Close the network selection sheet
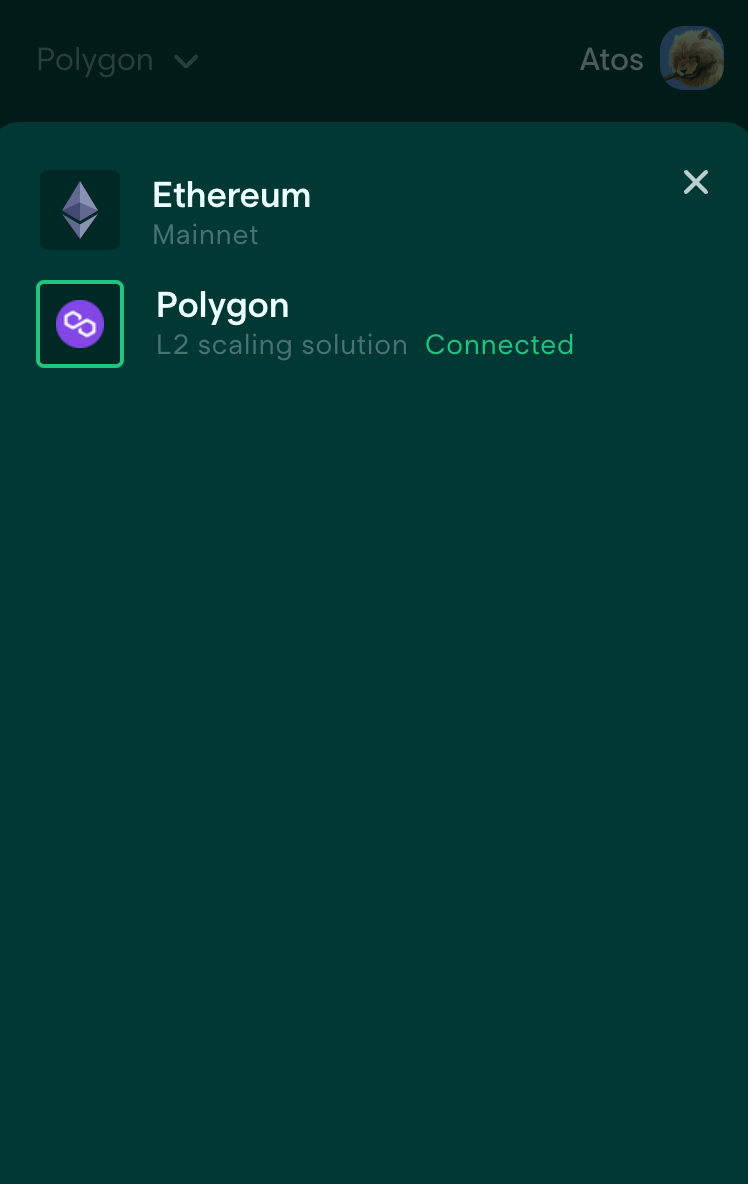 click(x=695, y=182)
